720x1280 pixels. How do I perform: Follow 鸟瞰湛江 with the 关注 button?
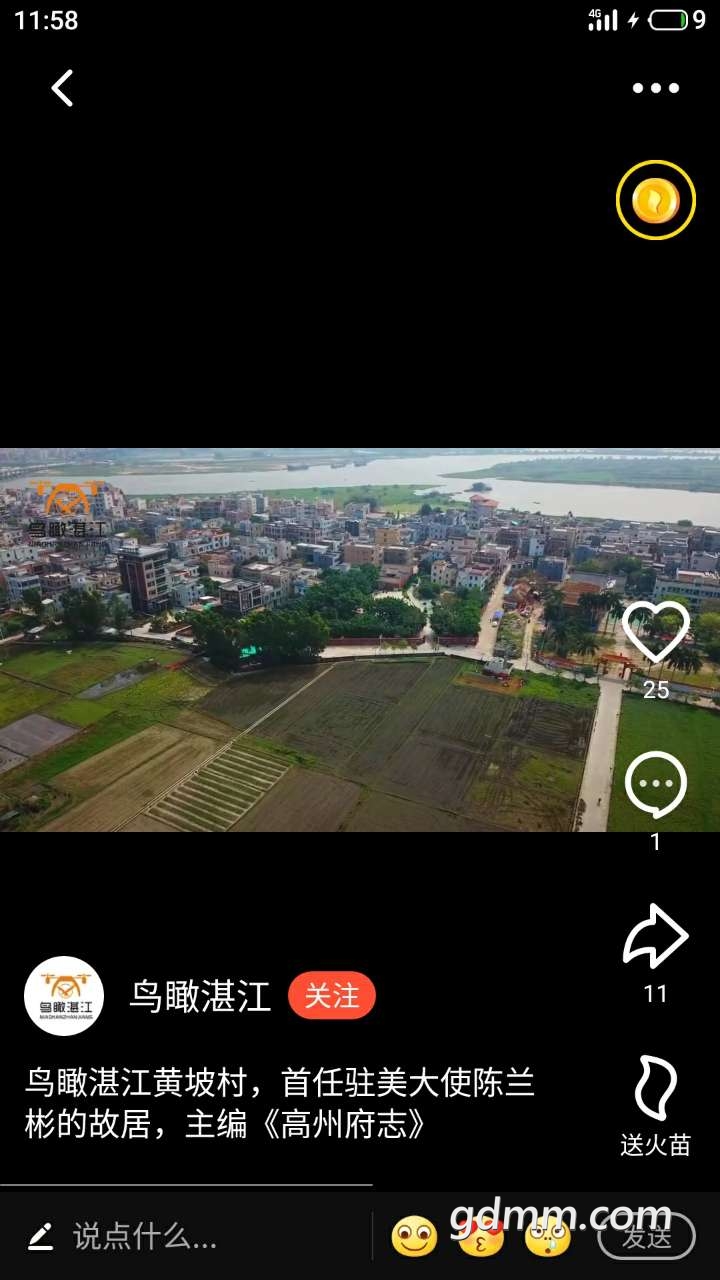pos(331,996)
